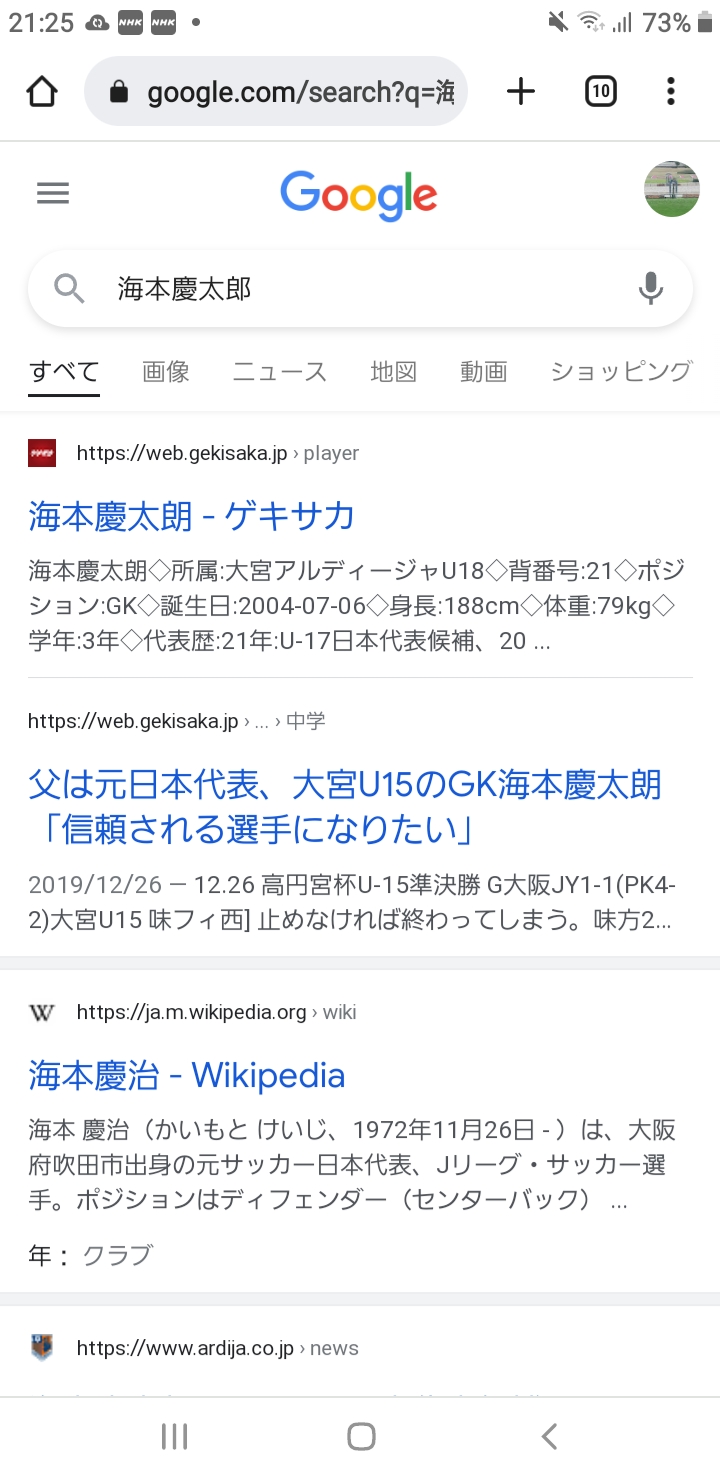Open the tab switcher showing 10 tabs

coord(600,92)
